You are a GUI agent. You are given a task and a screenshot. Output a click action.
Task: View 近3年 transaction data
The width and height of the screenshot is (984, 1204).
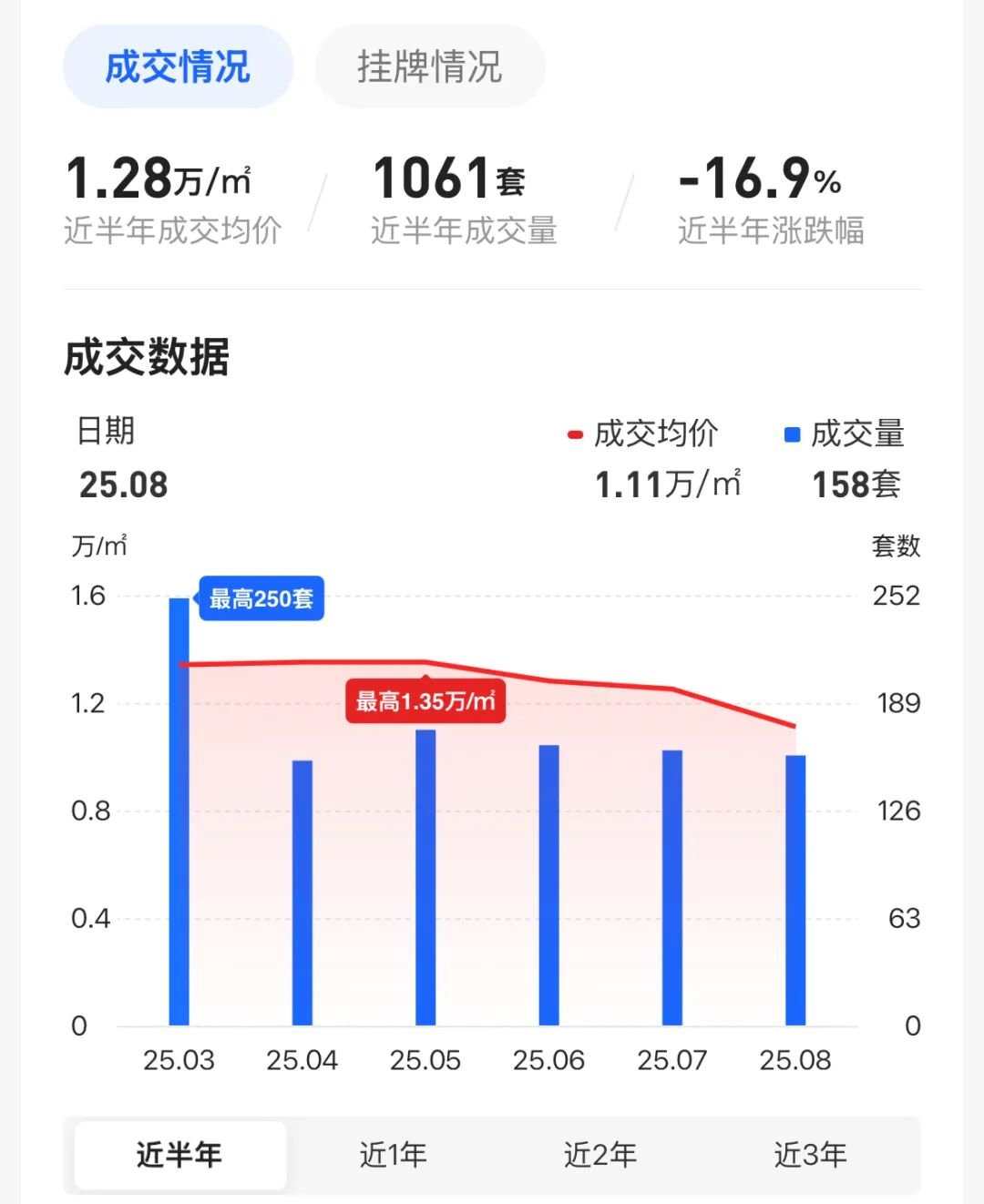(810, 1155)
